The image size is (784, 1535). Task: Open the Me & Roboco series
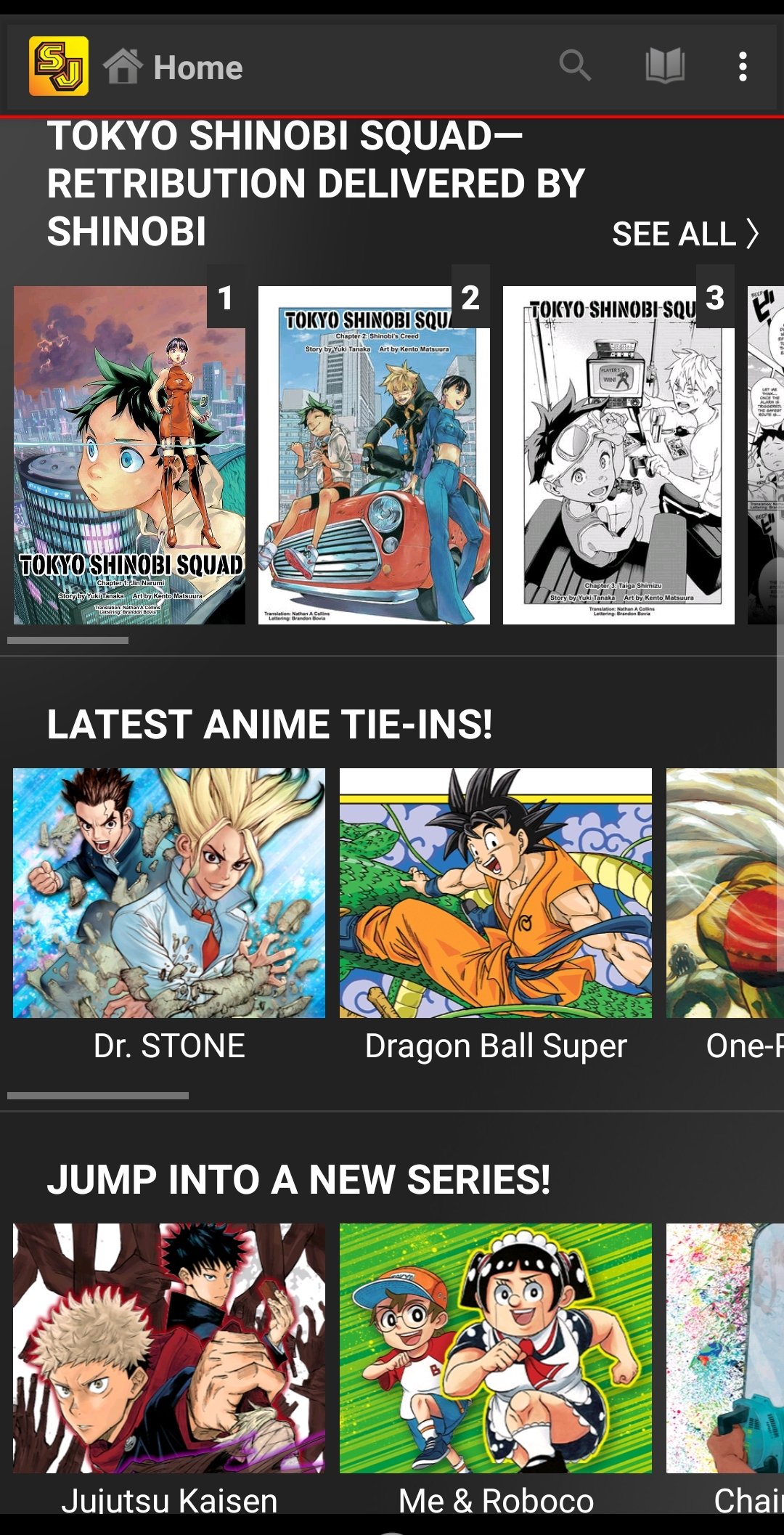(x=496, y=1369)
